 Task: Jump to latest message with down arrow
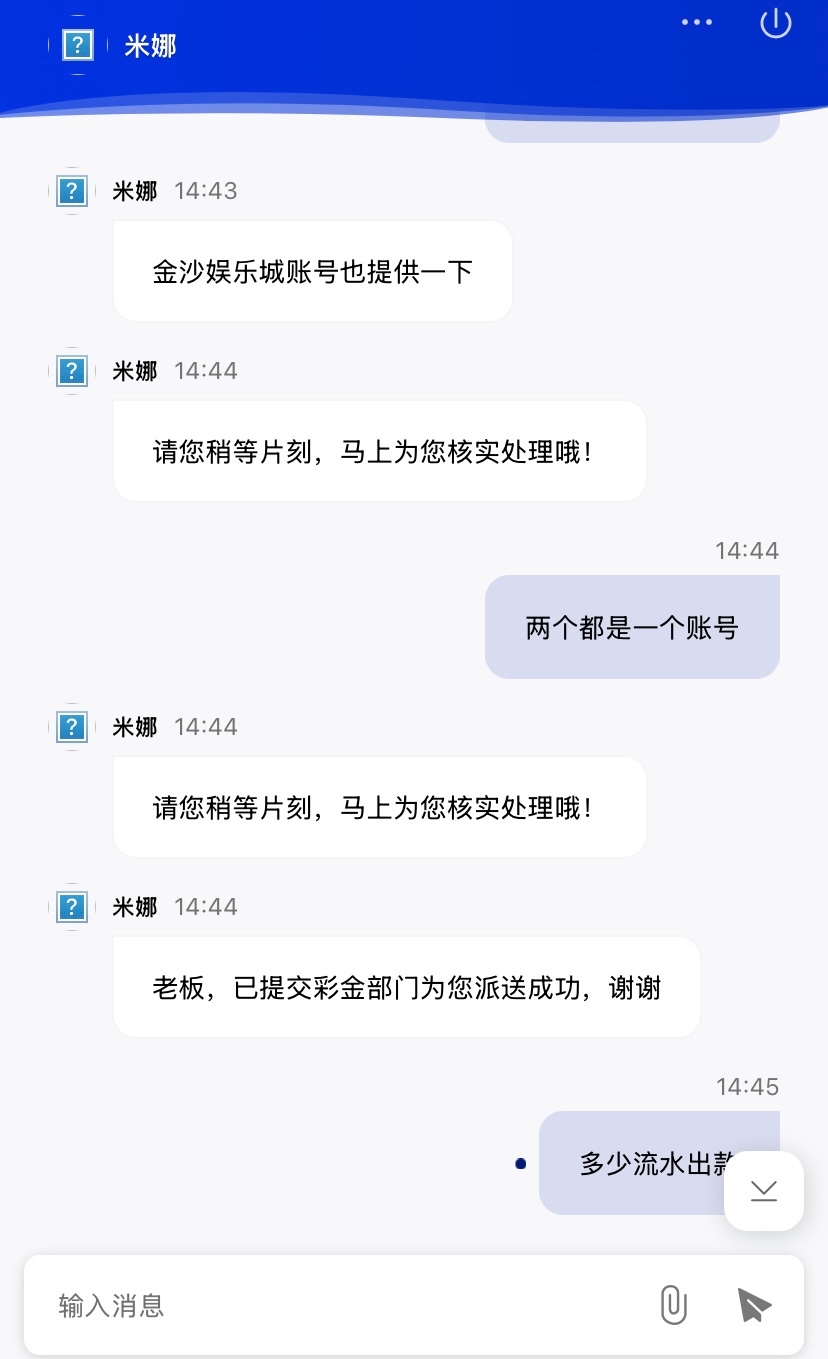[763, 1190]
